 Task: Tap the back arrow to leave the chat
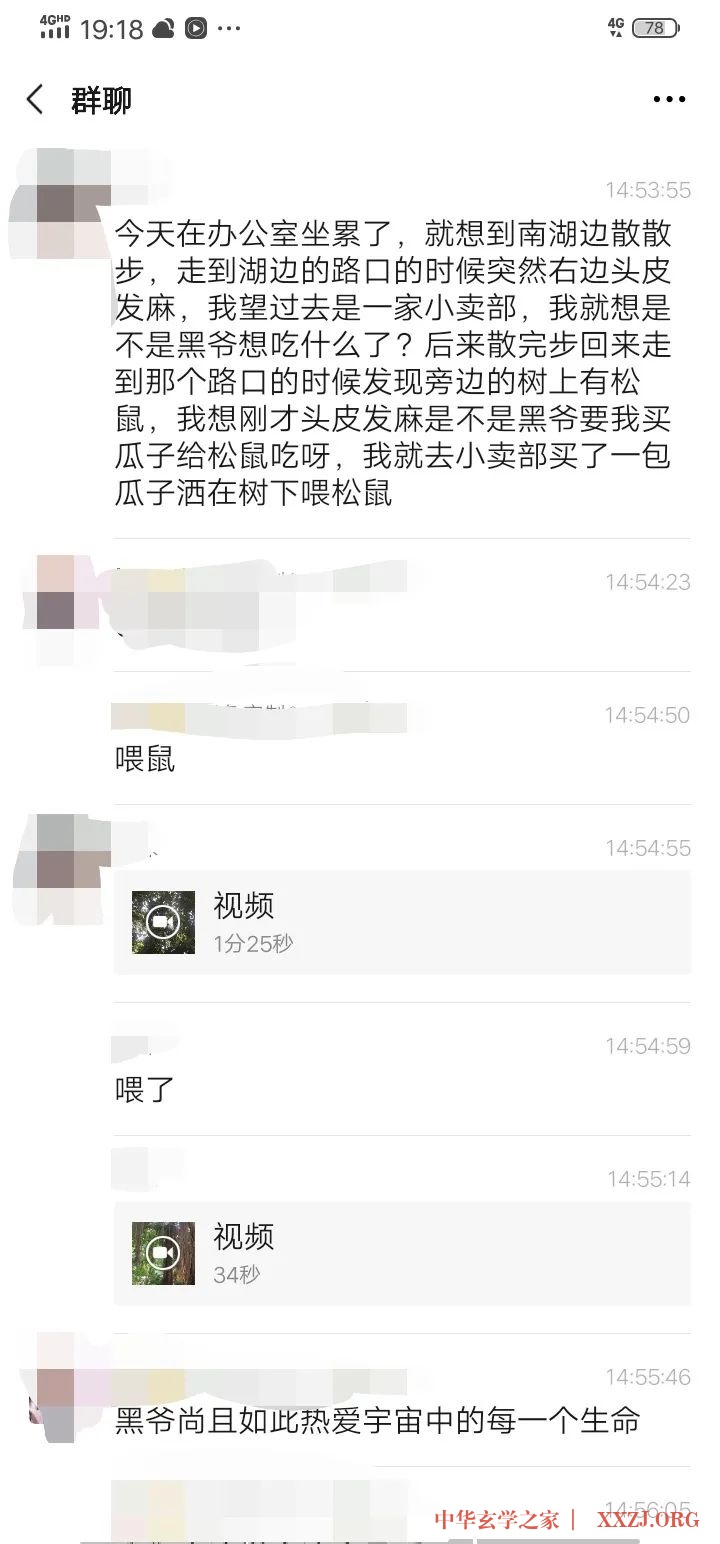coord(36,99)
